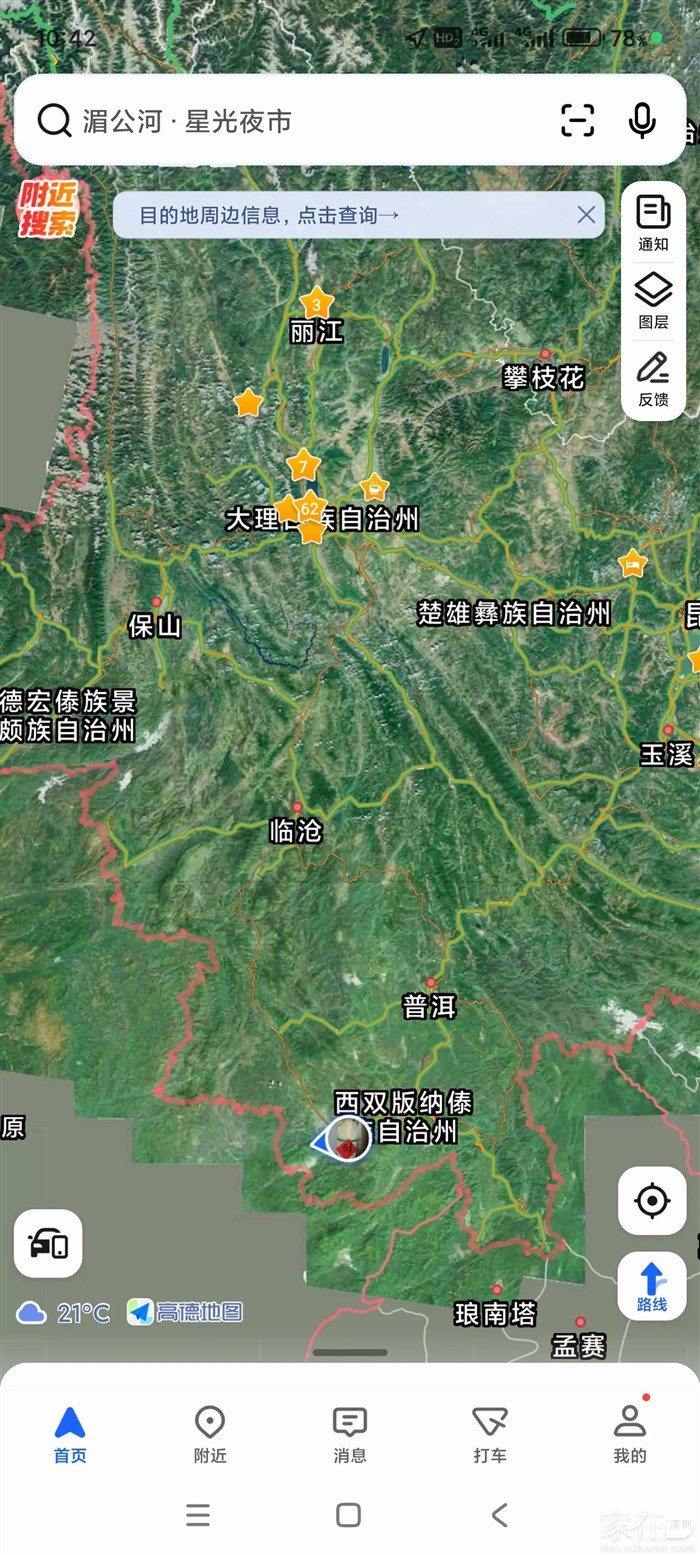The height and width of the screenshot is (1555, 700).
Task: Open the scan code icon
Action: [577, 121]
